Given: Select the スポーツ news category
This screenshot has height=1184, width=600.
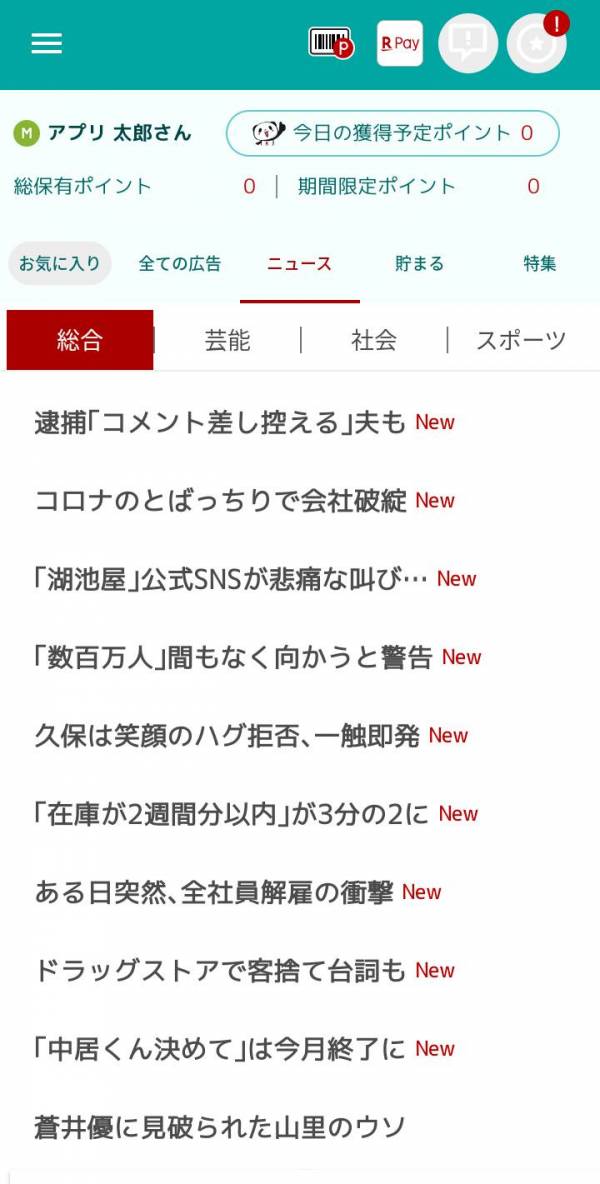Looking at the screenshot, I should point(521,341).
